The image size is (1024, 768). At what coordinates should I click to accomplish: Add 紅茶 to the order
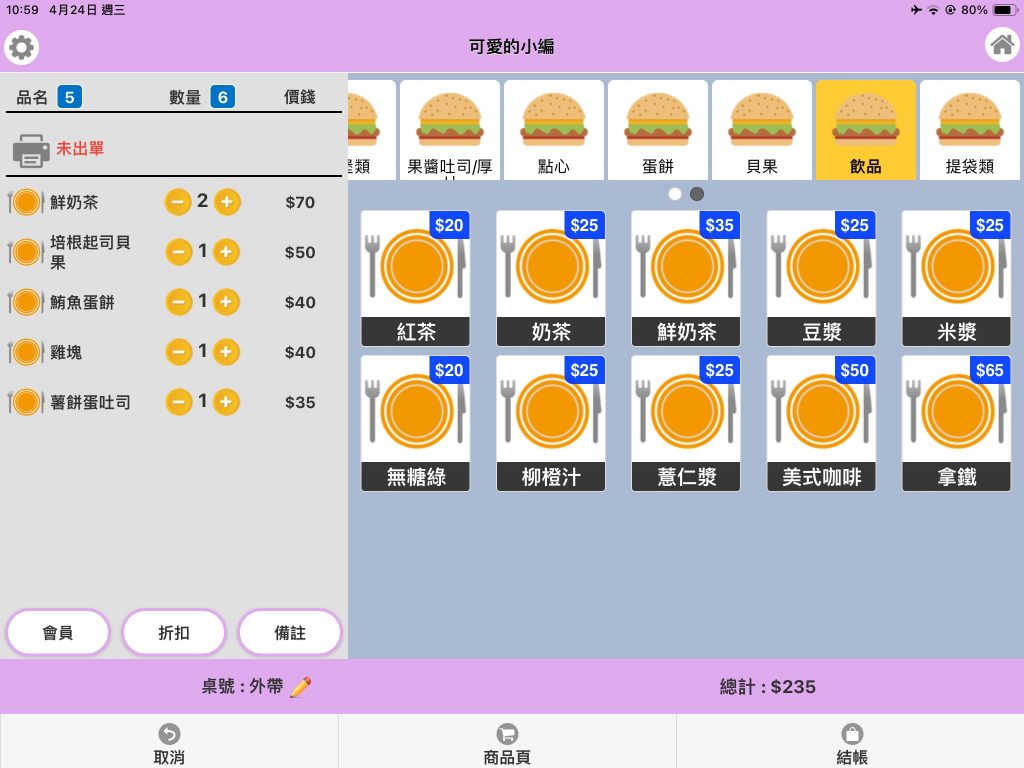pyautogui.click(x=415, y=278)
